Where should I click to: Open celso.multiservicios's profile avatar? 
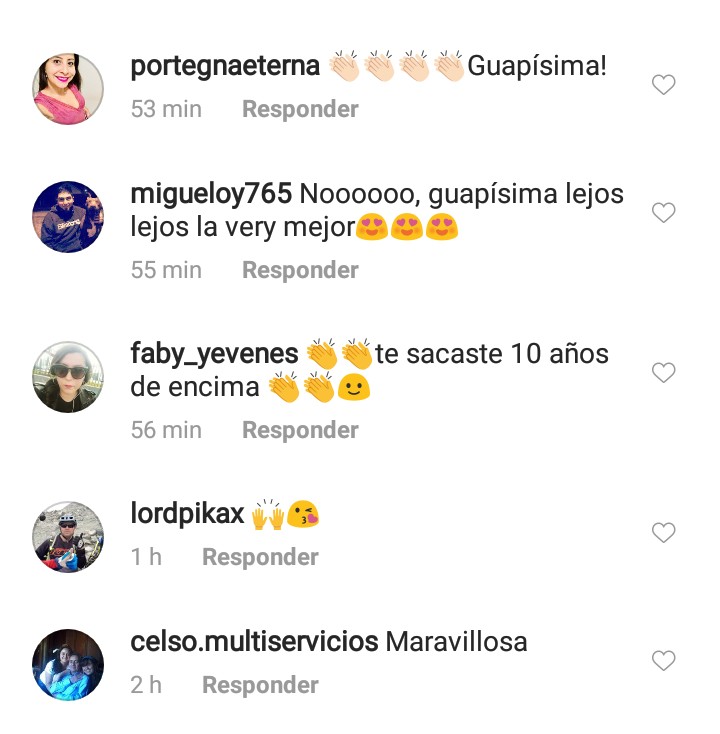68,665
